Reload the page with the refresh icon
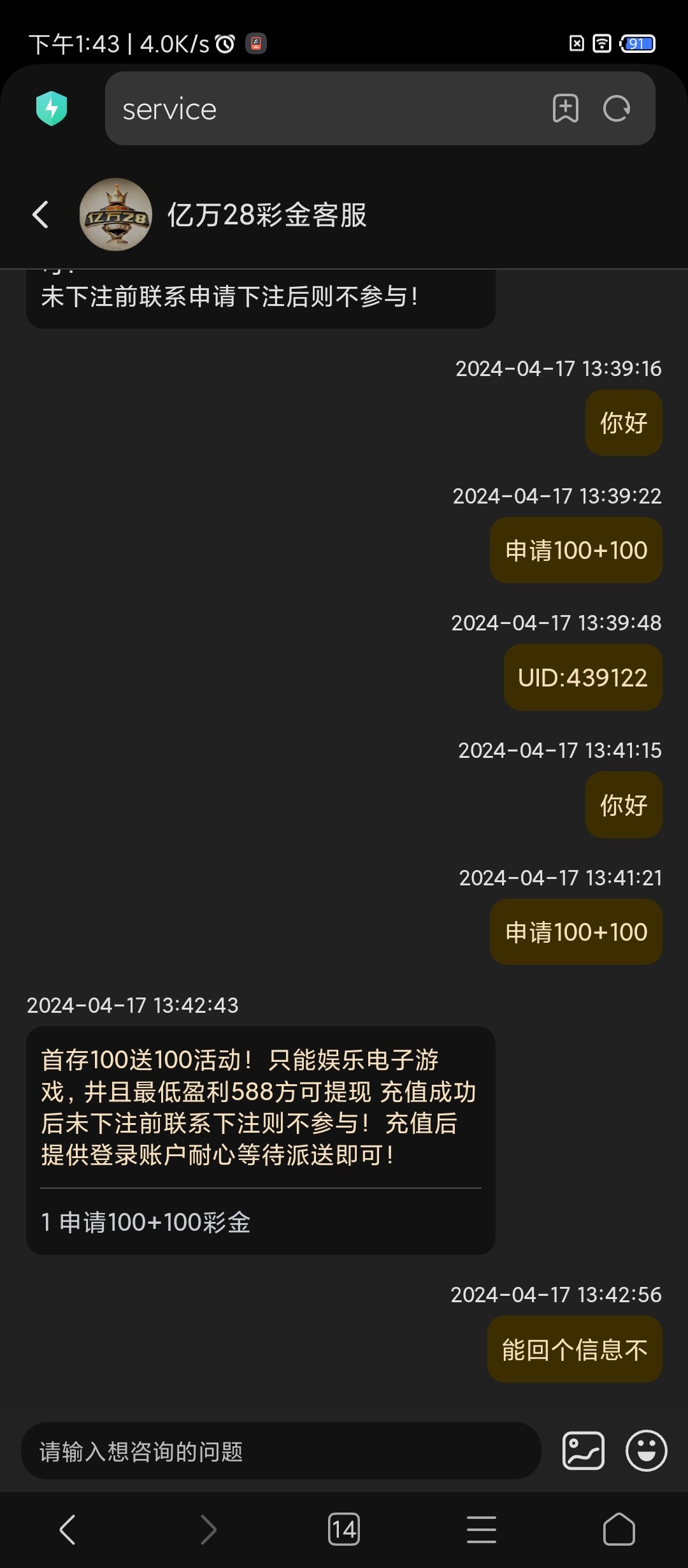 tap(615, 108)
